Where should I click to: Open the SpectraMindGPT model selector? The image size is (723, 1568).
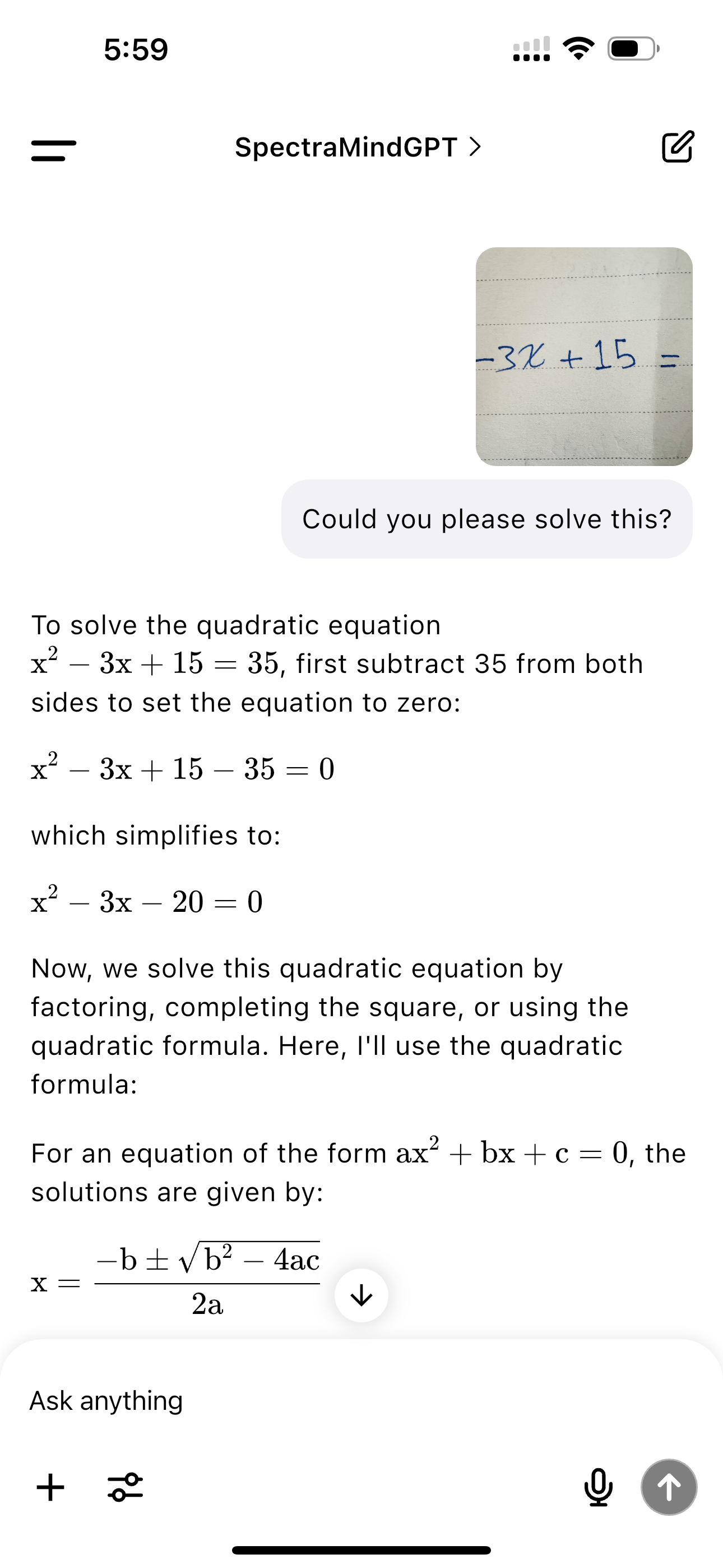point(358,147)
